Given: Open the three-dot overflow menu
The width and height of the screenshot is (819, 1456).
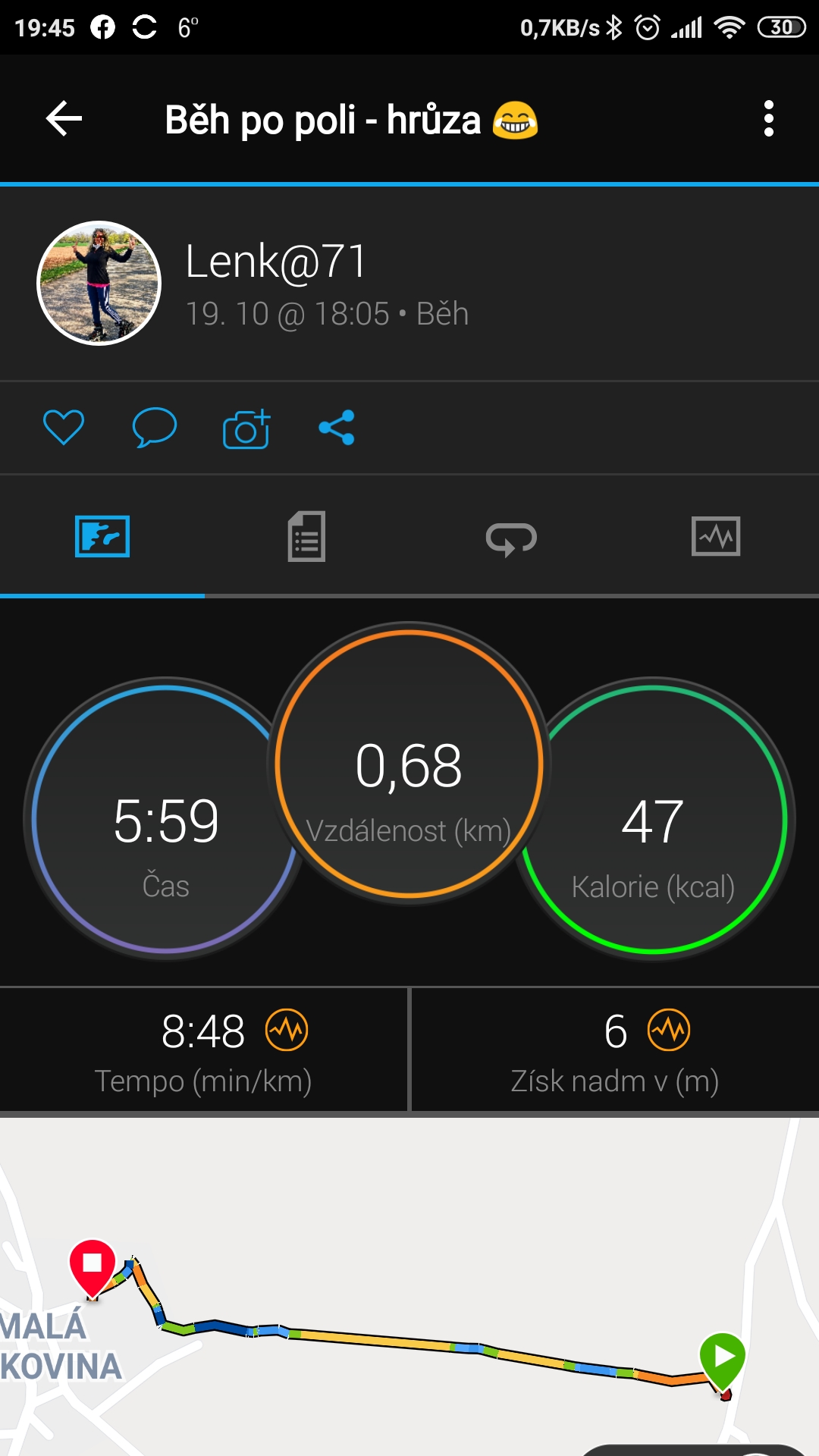Looking at the screenshot, I should click(x=768, y=119).
